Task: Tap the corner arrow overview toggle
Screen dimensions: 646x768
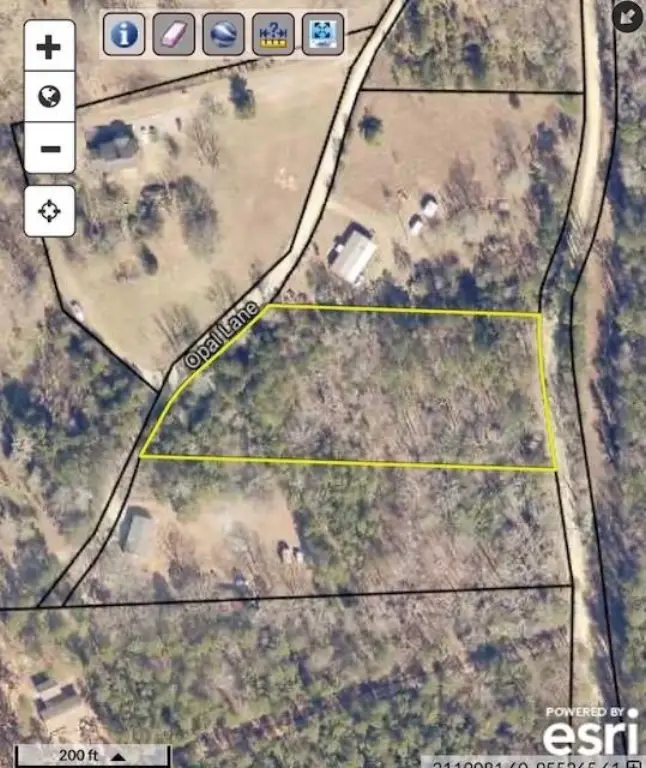Action: coord(627,16)
